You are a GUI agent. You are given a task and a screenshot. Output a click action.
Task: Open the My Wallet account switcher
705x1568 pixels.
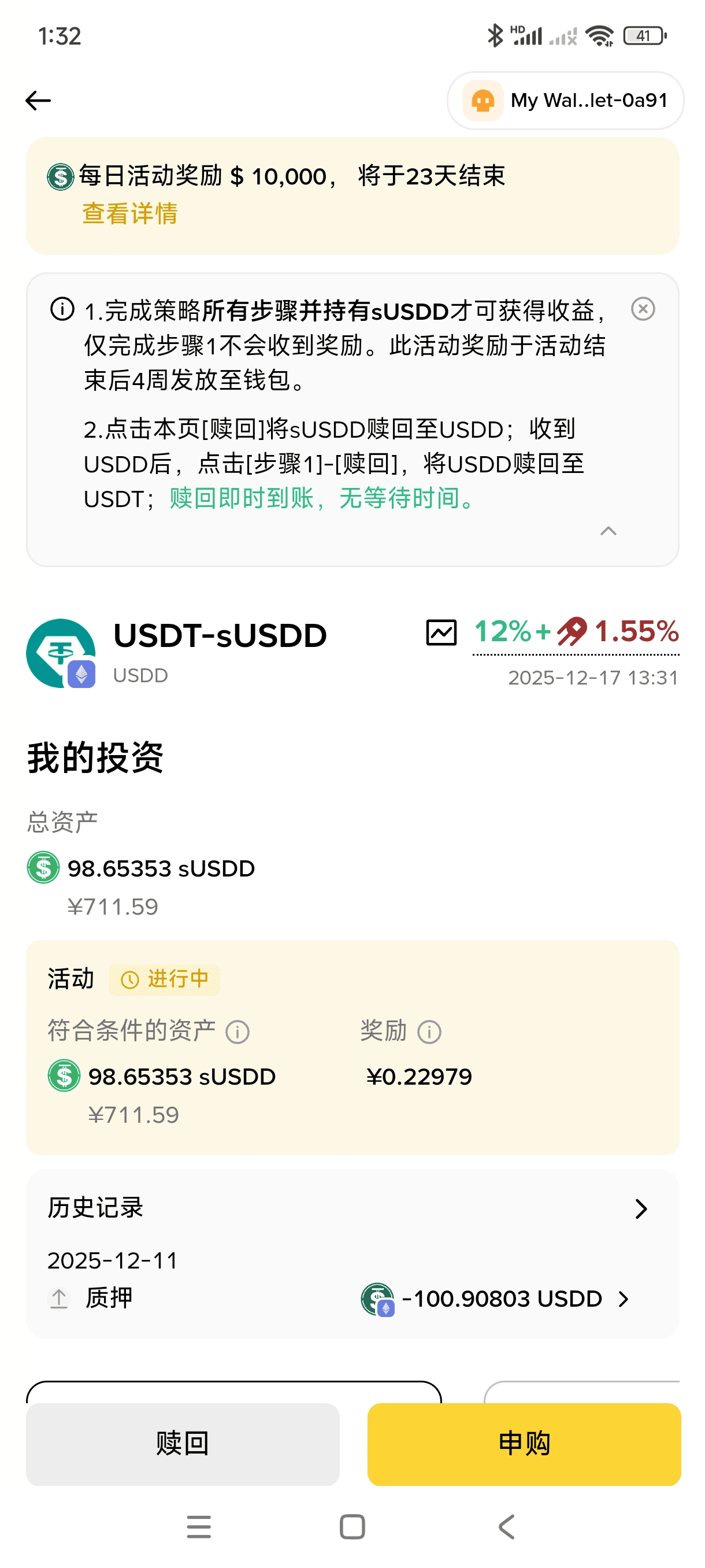click(x=565, y=101)
